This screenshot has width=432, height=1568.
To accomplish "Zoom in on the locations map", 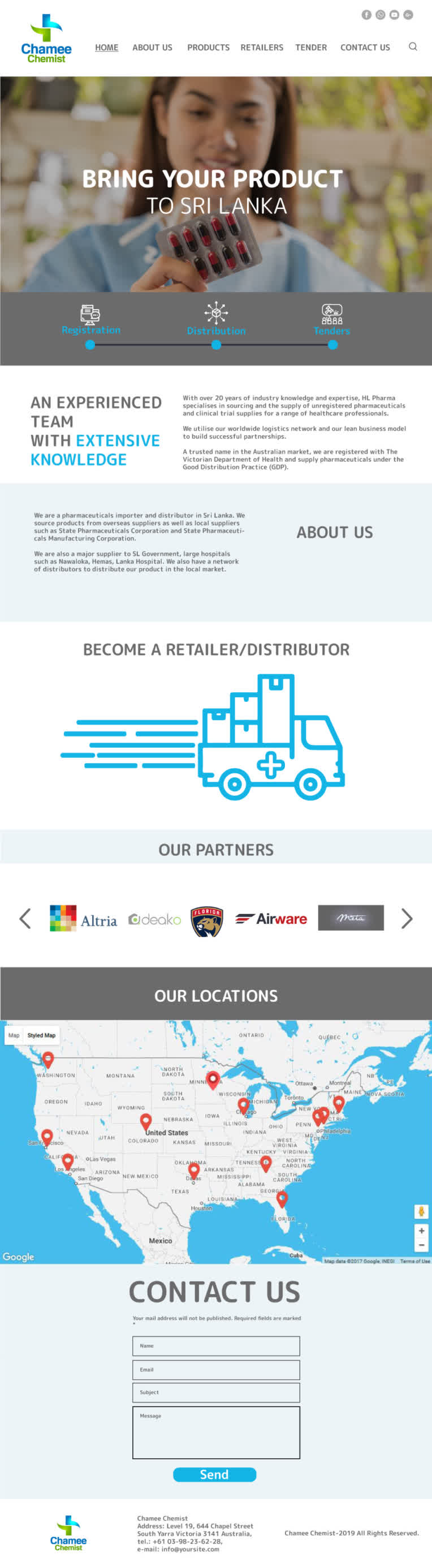I will (421, 1230).
